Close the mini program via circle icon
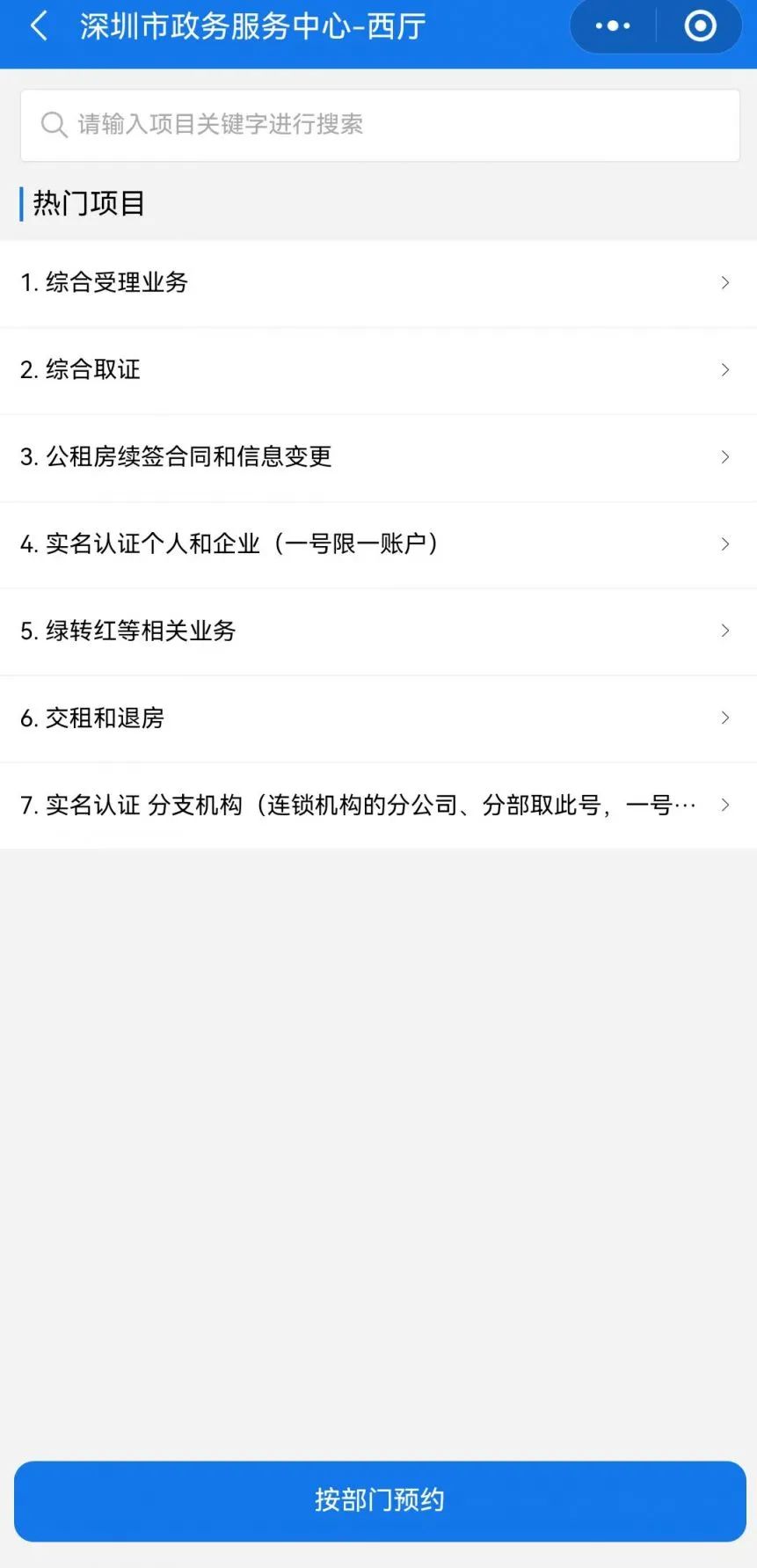The height and width of the screenshot is (1568, 757). [700, 26]
